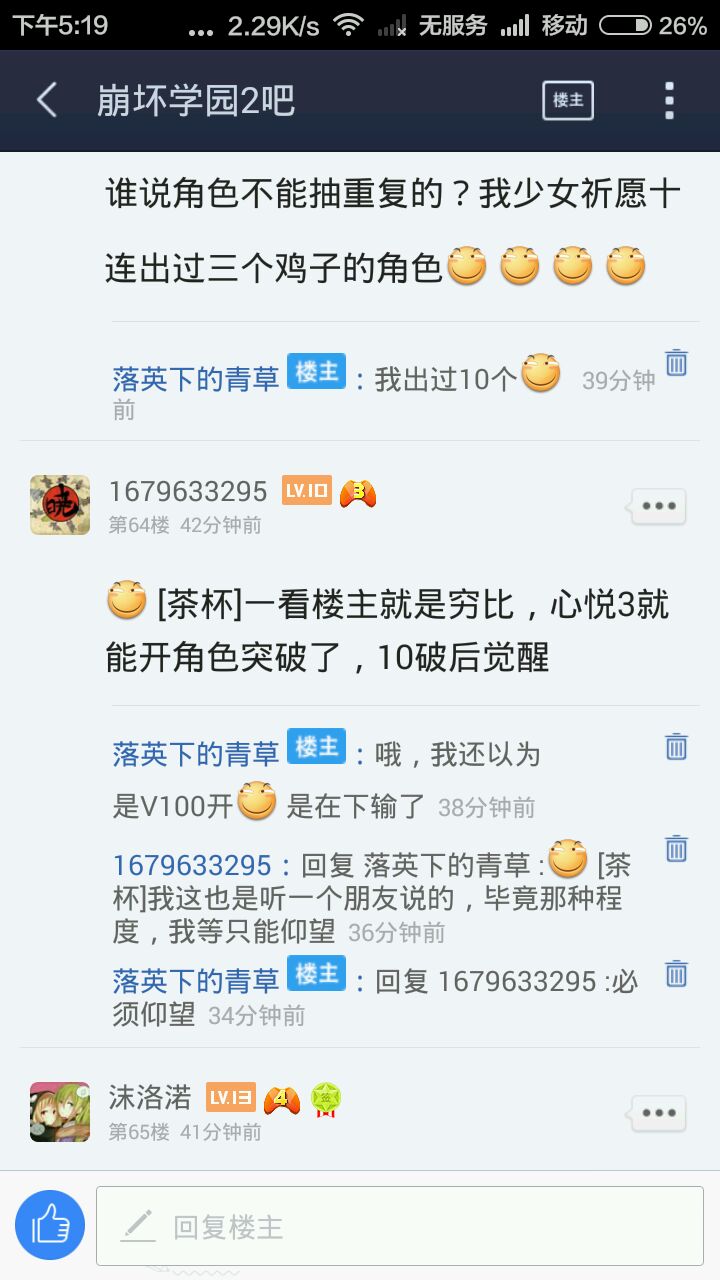Delete the reply about 我等只能仰望

(677, 849)
